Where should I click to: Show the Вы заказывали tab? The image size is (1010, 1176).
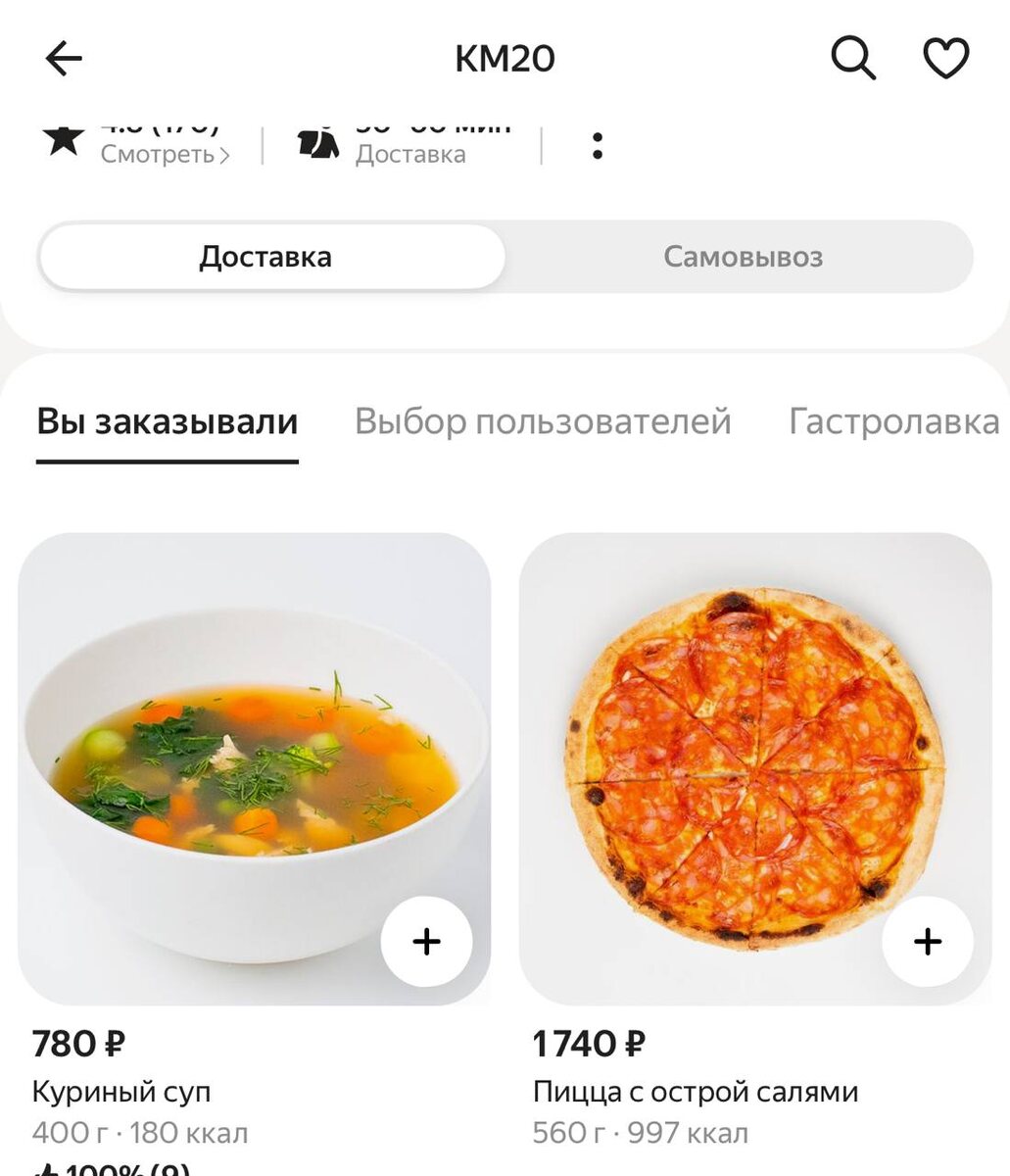click(168, 421)
